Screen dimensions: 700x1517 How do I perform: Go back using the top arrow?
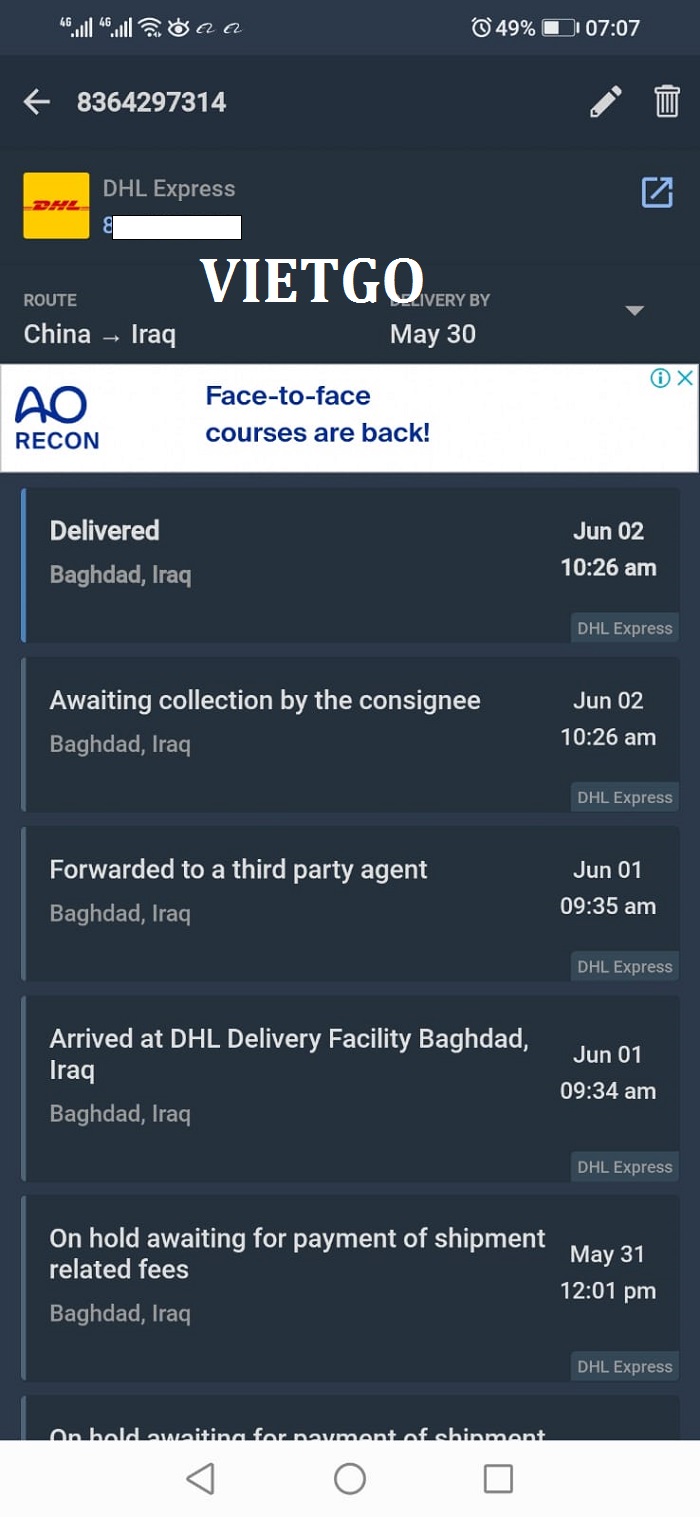pyautogui.click(x=37, y=102)
